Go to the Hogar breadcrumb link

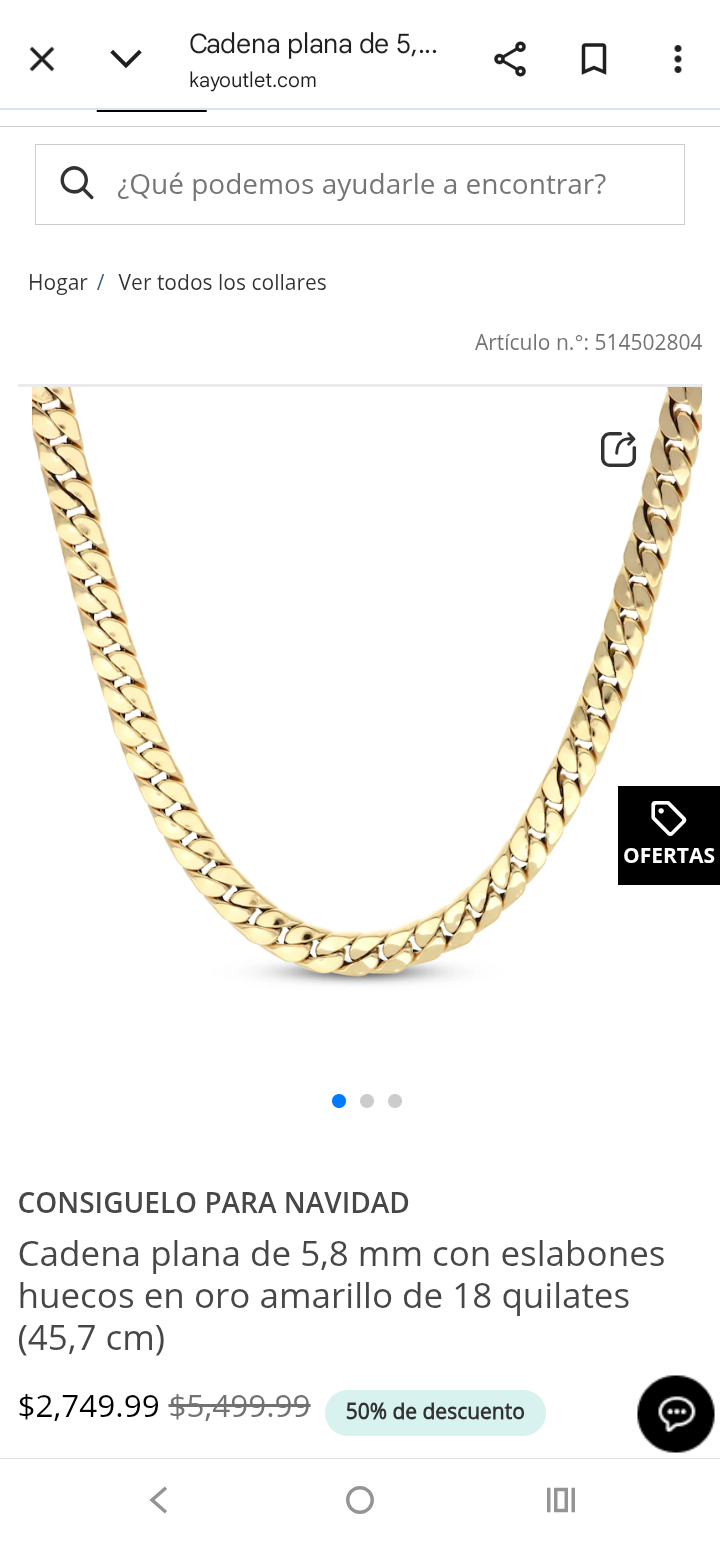pyautogui.click(x=58, y=283)
